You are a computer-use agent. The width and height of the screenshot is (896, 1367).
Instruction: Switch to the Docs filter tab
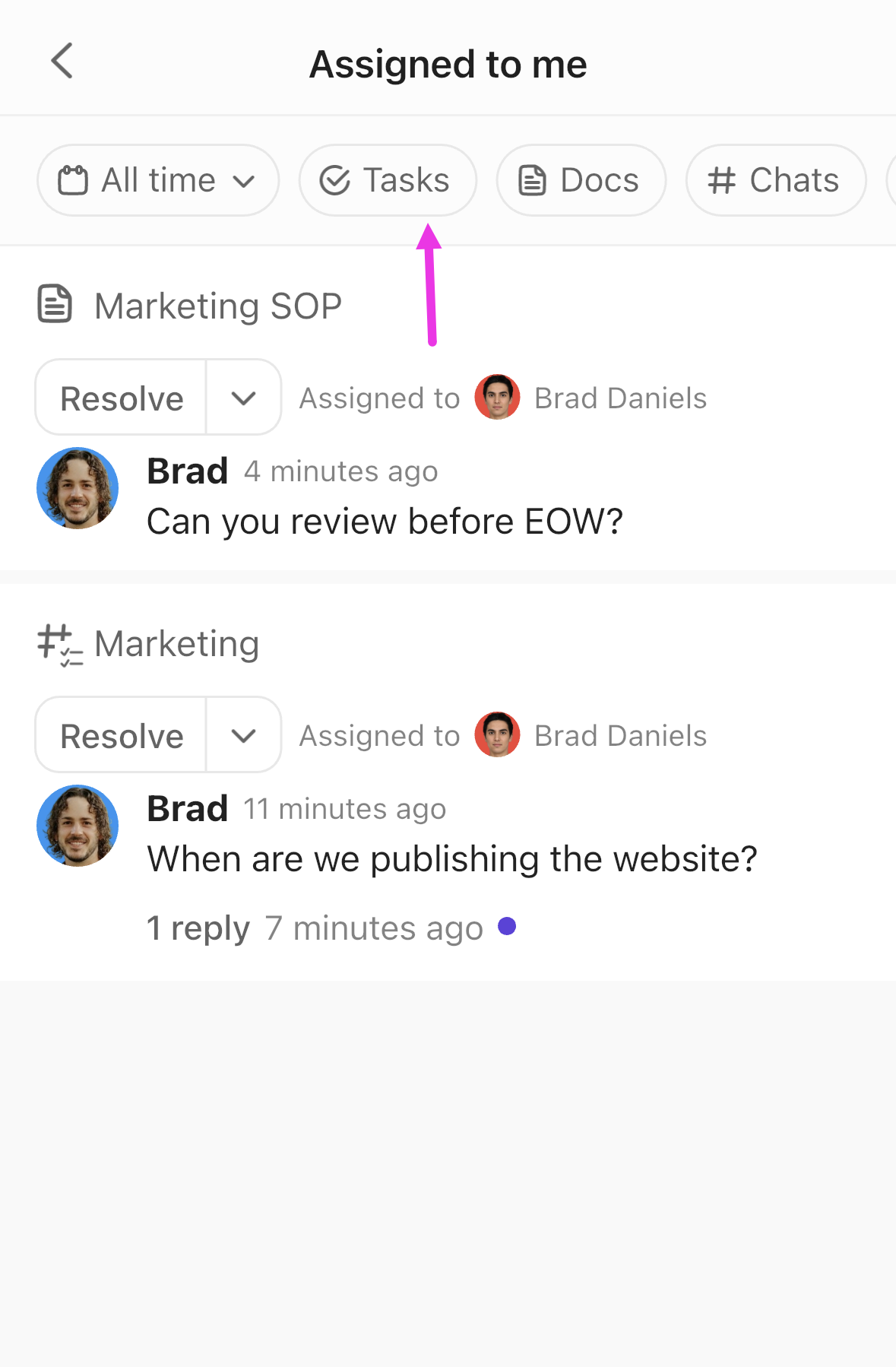pyautogui.click(x=581, y=179)
